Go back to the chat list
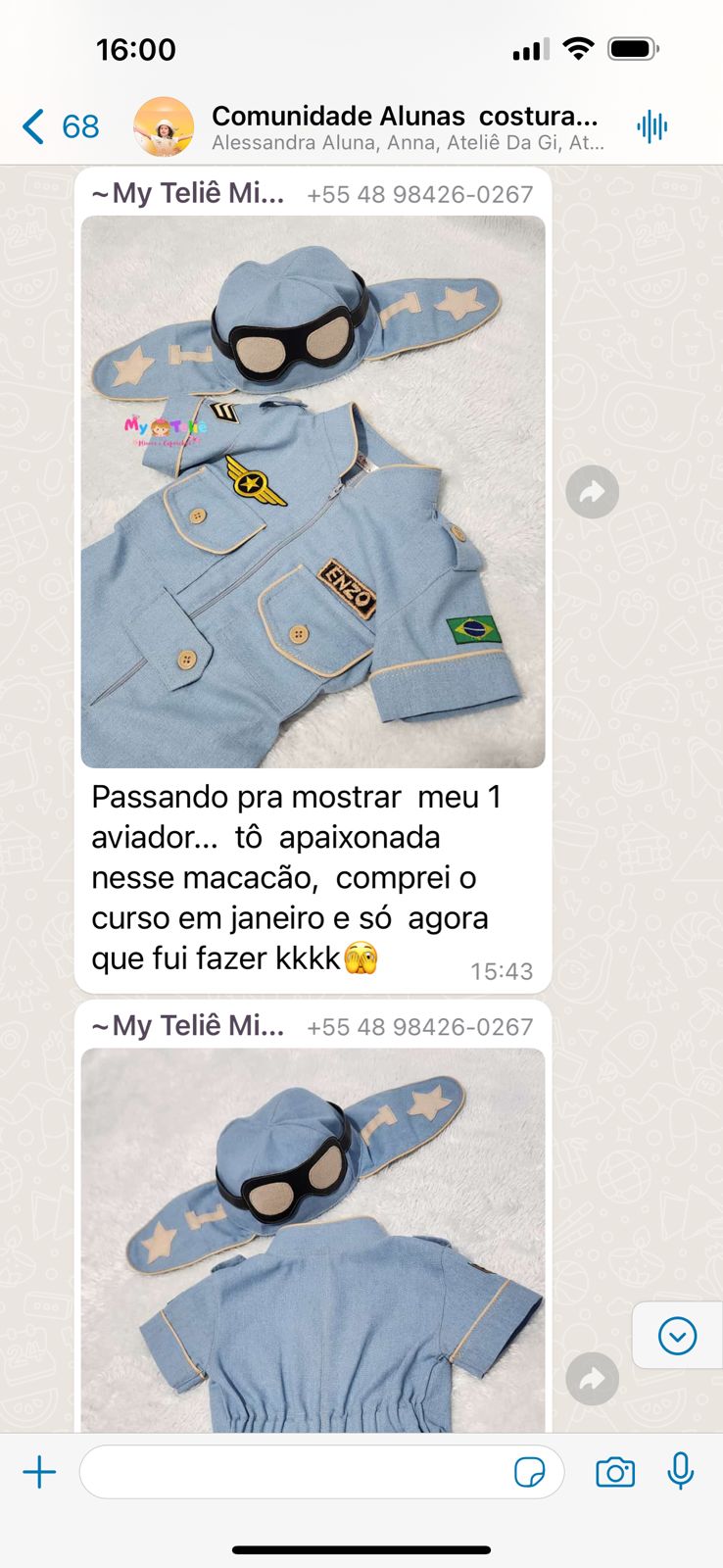This screenshot has width=723, height=1568. (59, 126)
